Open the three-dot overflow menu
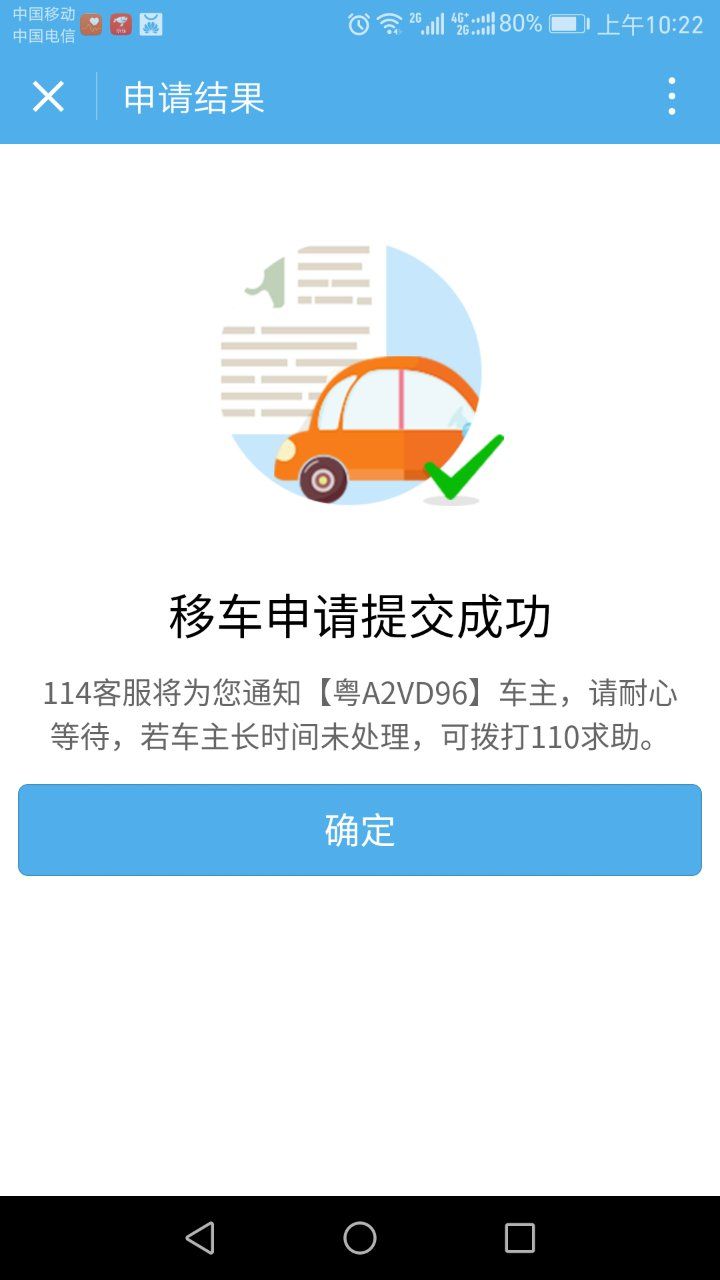This screenshot has width=720, height=1280. tap(671, 97)
